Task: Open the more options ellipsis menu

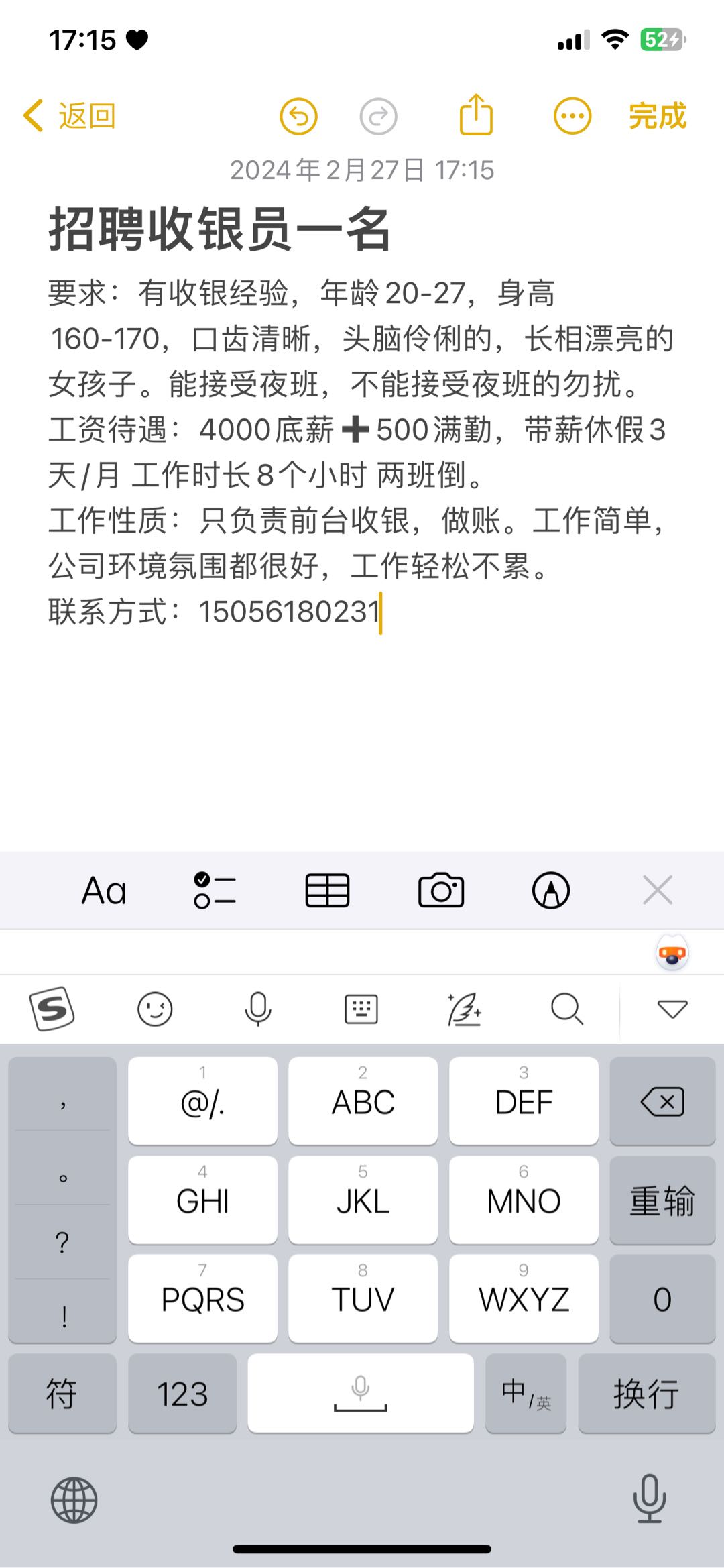Action: click(x=572, y=115)
